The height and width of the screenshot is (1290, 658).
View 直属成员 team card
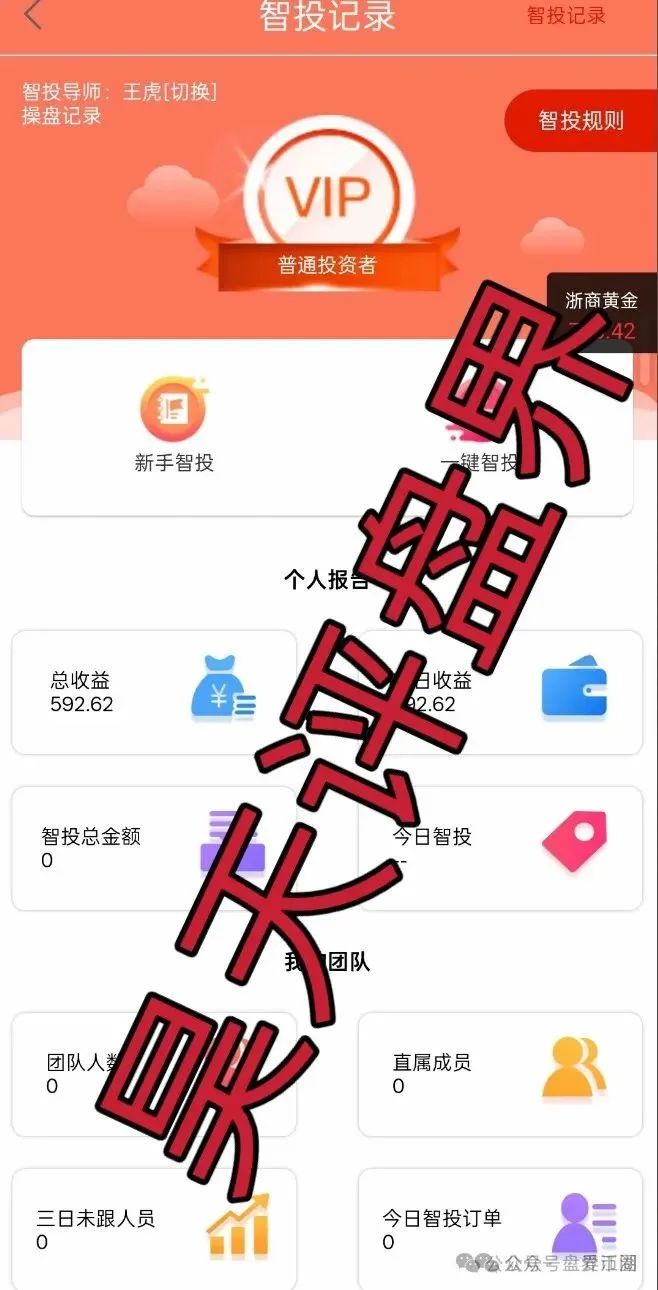500,1074
